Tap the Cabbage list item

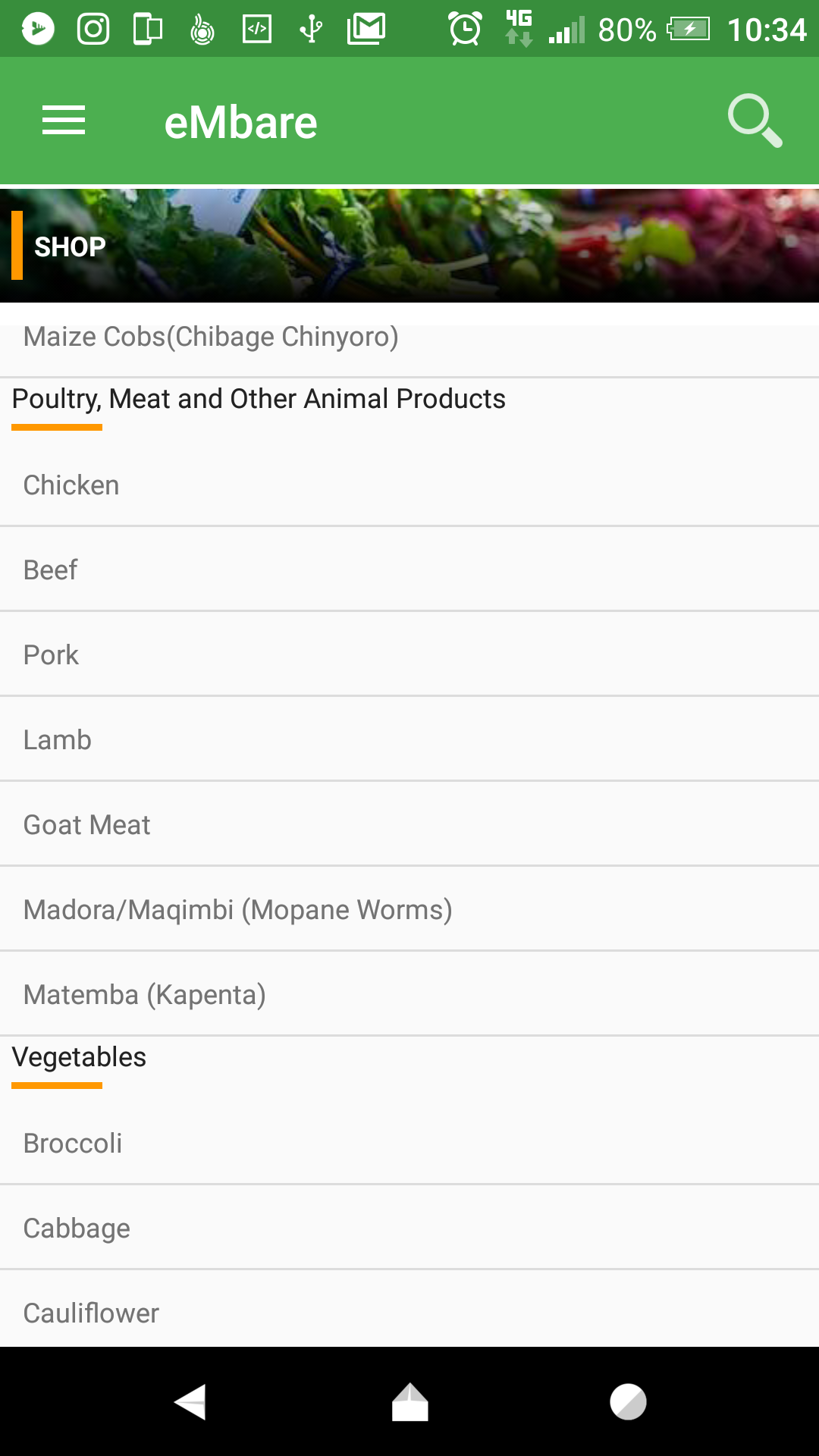click(x=77, y=1228)
